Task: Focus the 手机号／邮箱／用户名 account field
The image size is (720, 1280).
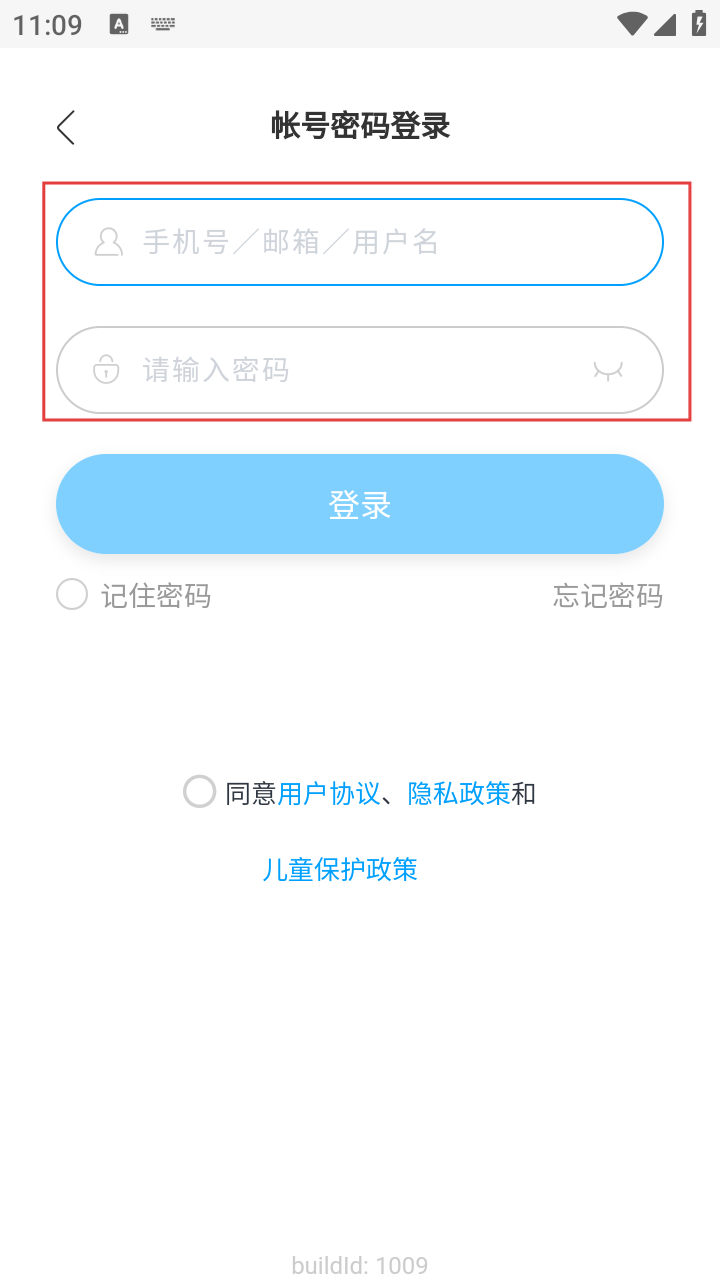Action: click(380, 242)
